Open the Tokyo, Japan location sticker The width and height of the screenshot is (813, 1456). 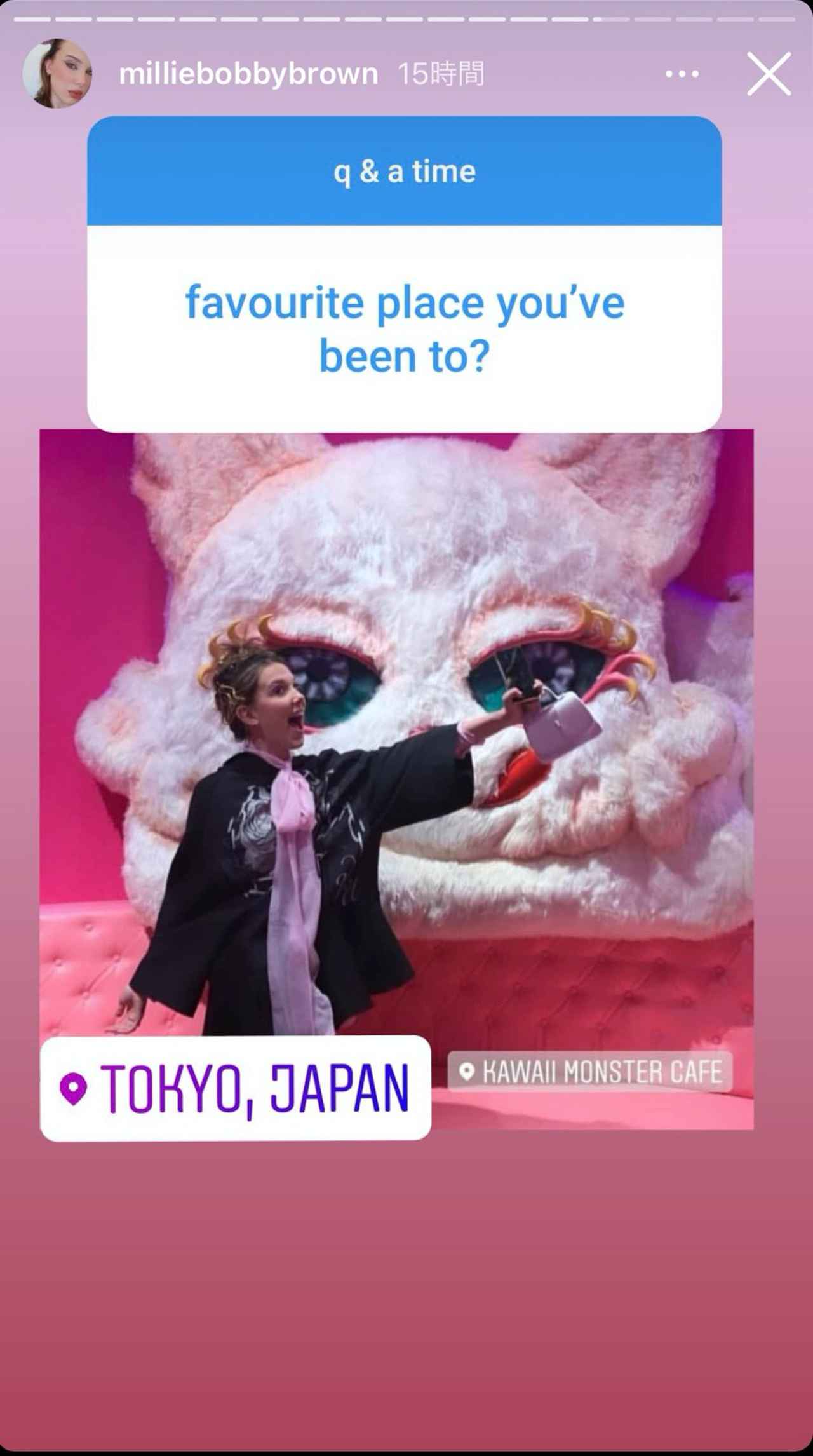point(235,1089)
